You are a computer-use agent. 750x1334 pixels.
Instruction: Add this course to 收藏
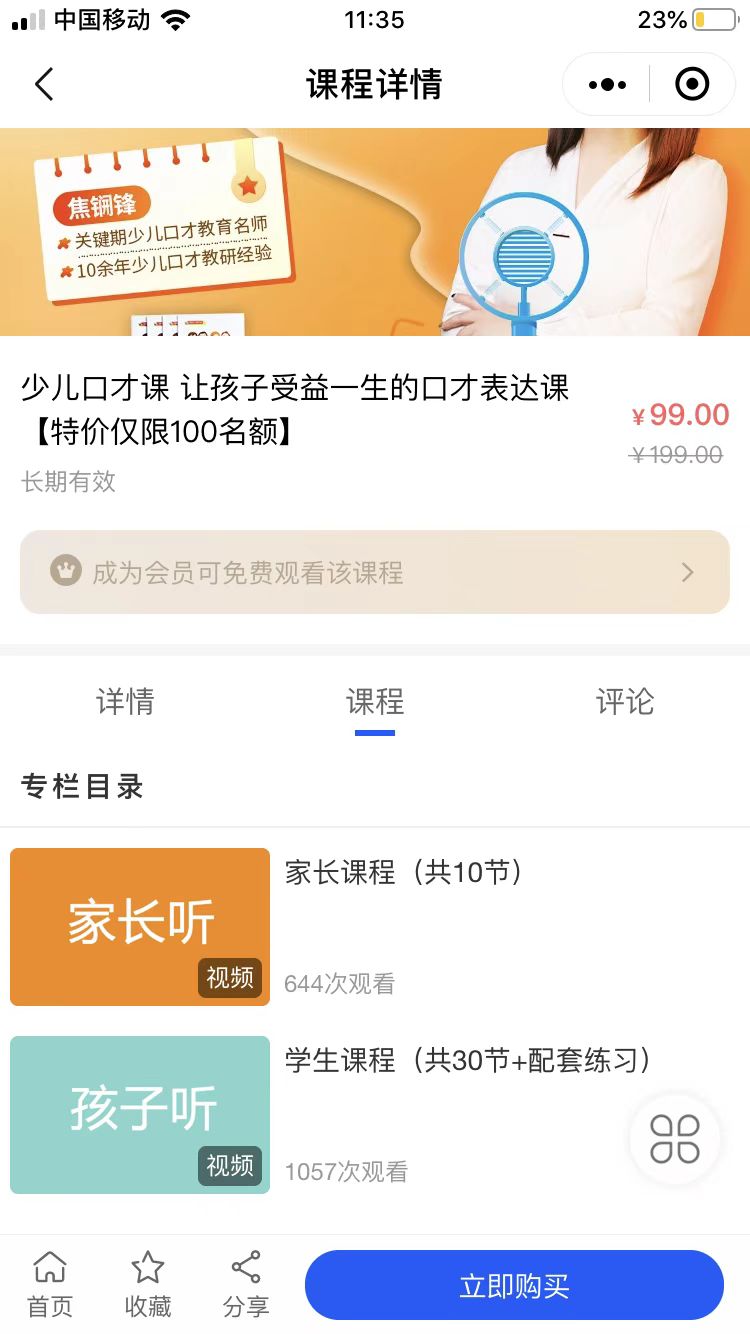click(148, 1284)
